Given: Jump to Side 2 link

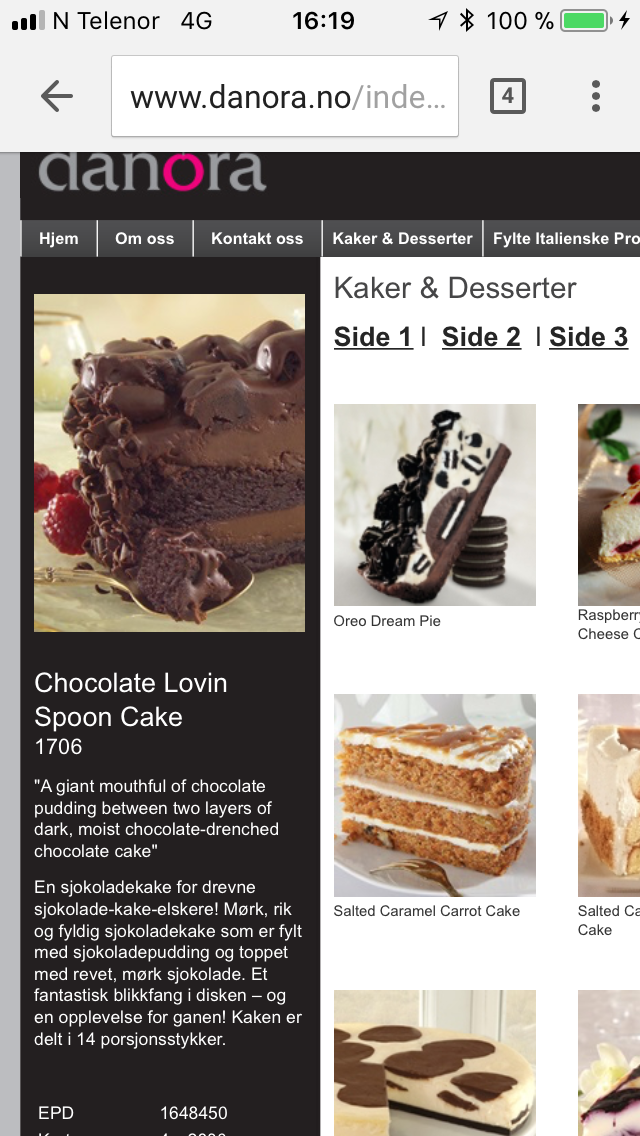Looking at the screenshot, I should coord(481,336).
